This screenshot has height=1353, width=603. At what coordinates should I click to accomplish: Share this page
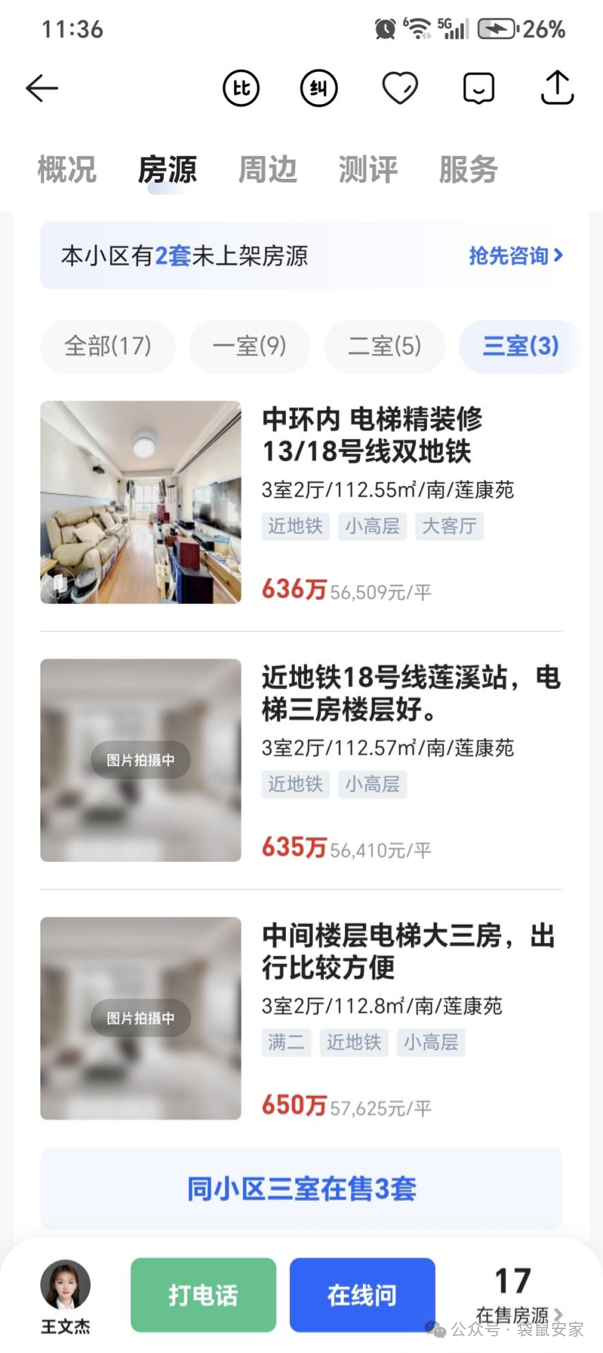click(x=557, y=88)
